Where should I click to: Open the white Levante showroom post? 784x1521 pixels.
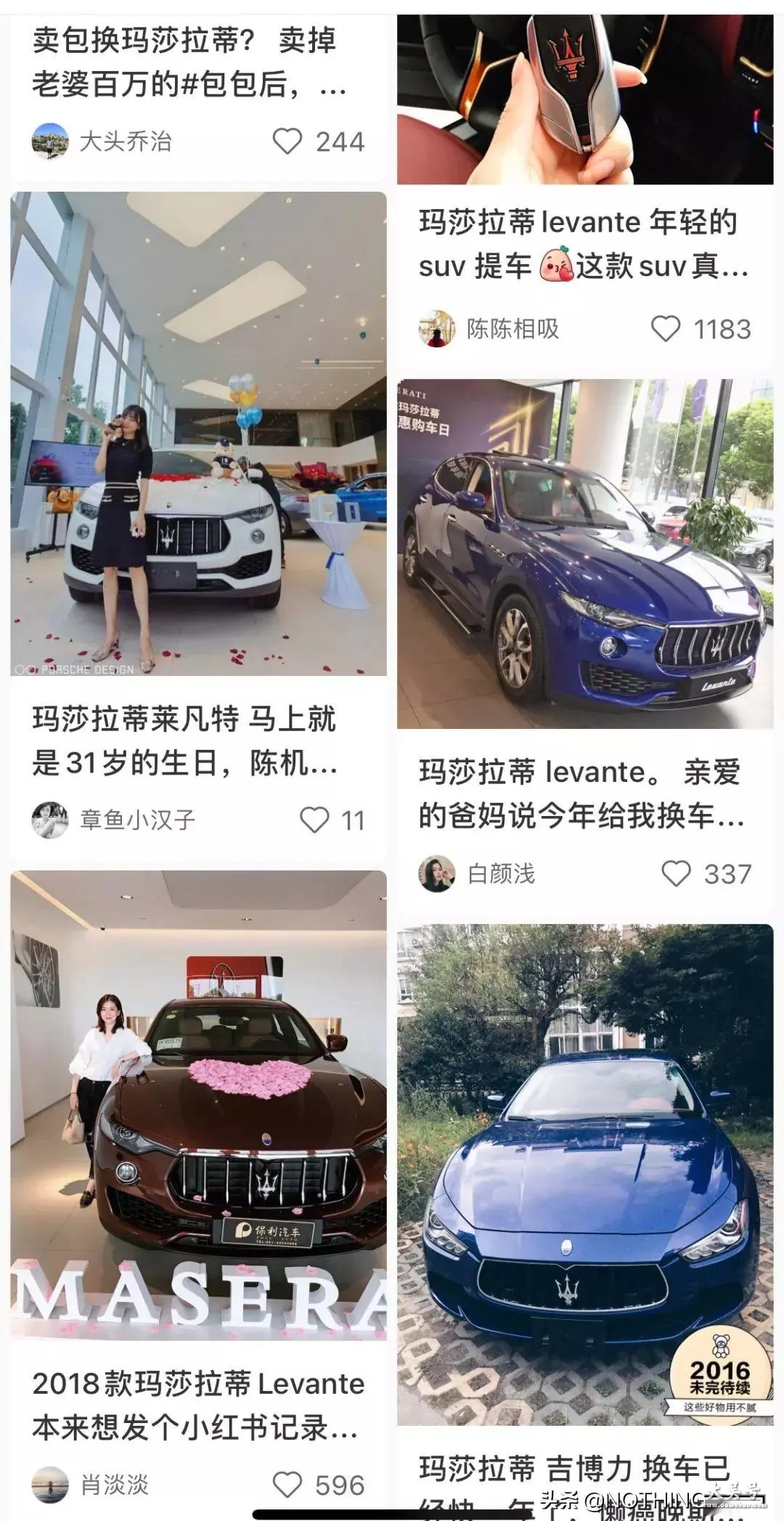[198, 433]
